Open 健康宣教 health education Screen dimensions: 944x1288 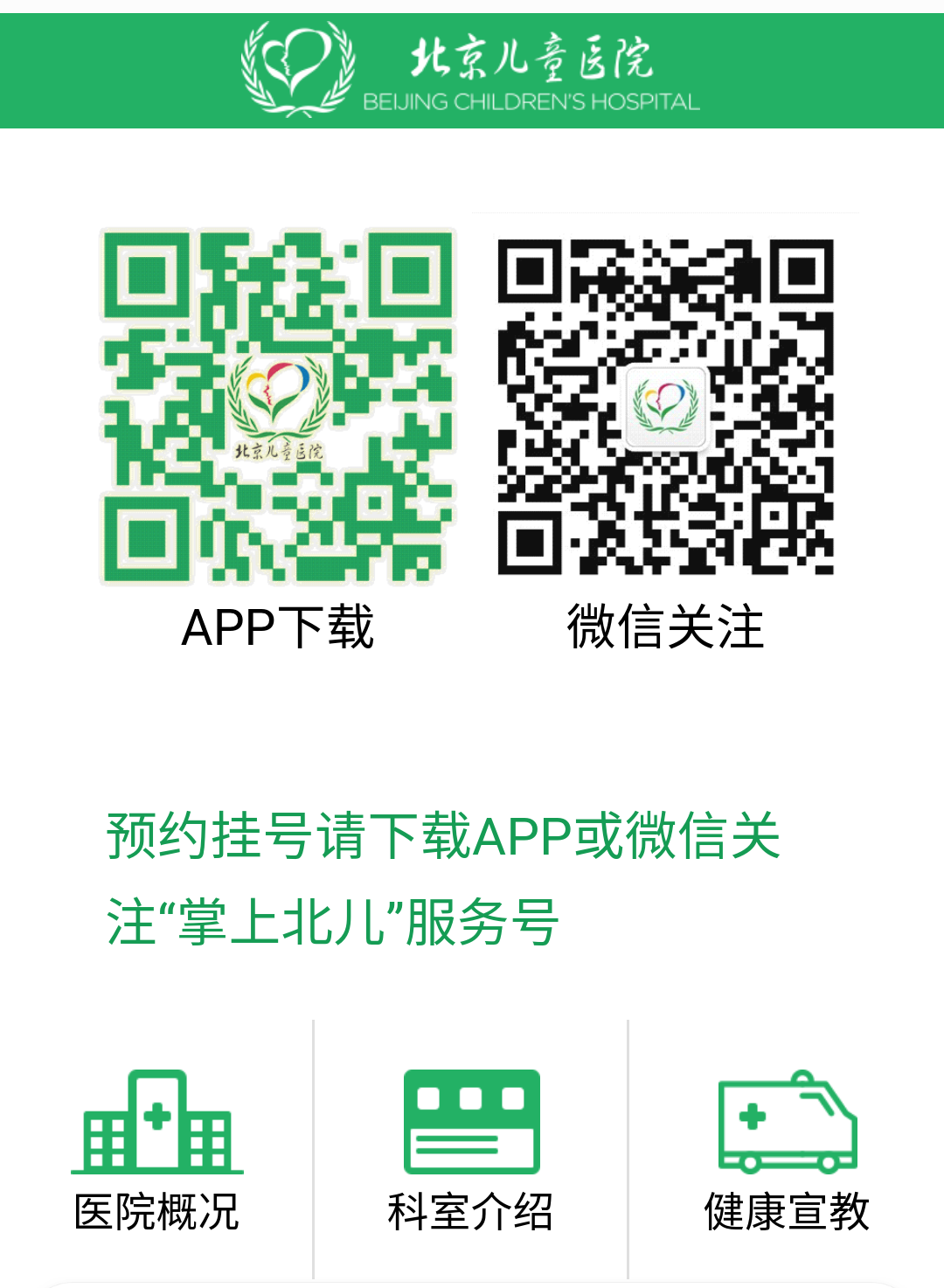click(787, 1149)
